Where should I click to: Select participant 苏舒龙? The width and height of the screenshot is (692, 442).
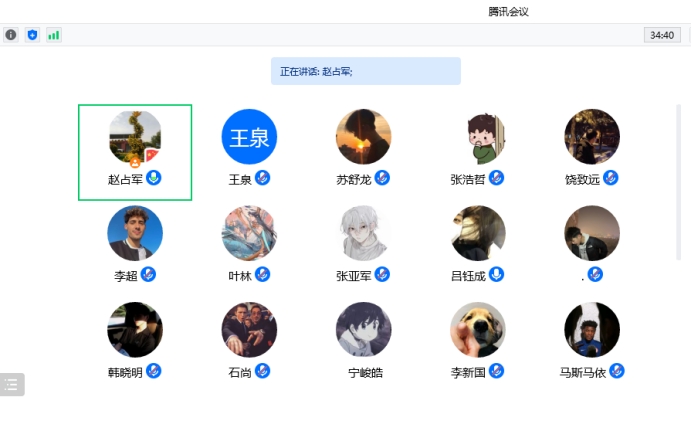363,137
